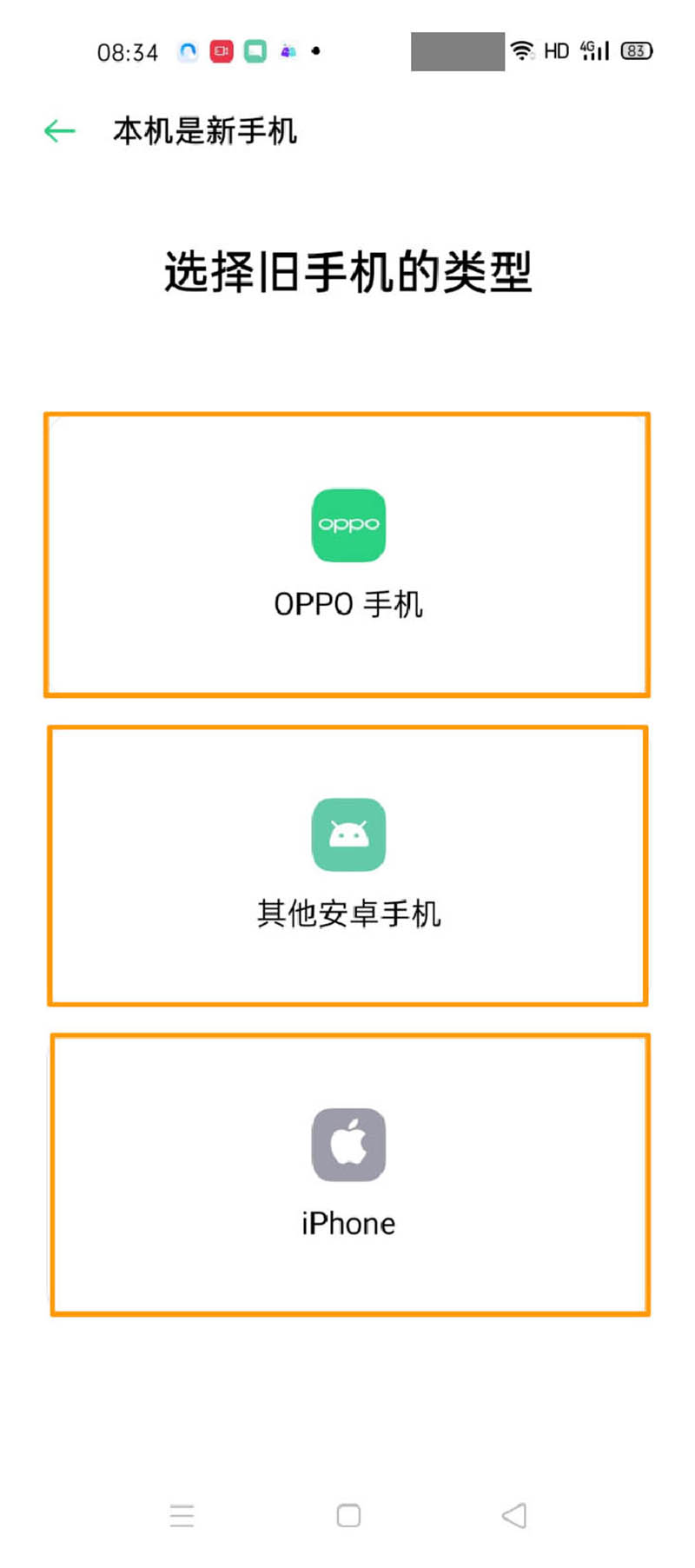
Task: Tap the purple app notification icon in status bar
Action: tap(288, 52)
